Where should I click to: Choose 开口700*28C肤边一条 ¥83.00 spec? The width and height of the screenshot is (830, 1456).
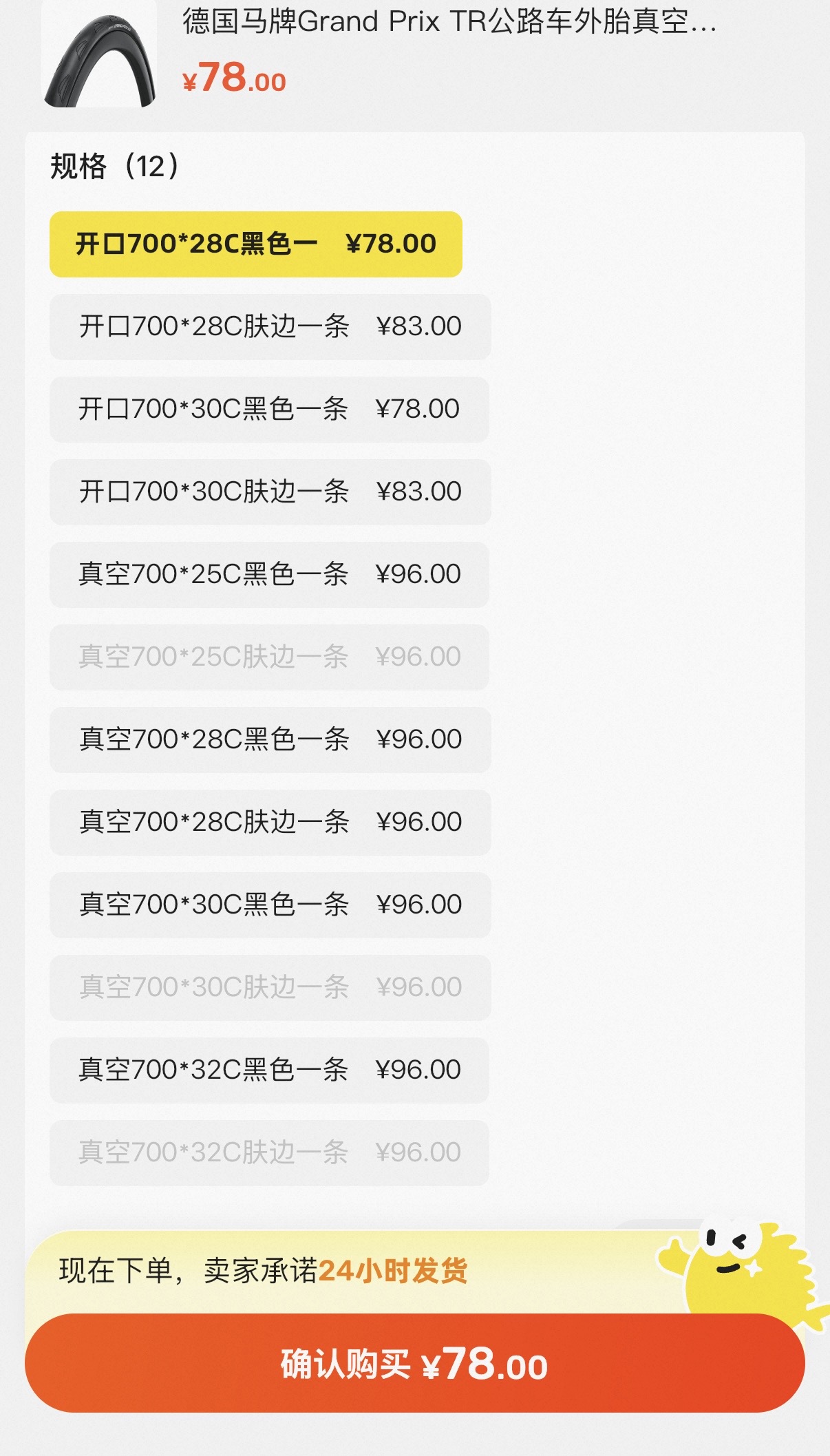(x=270, y=327)
